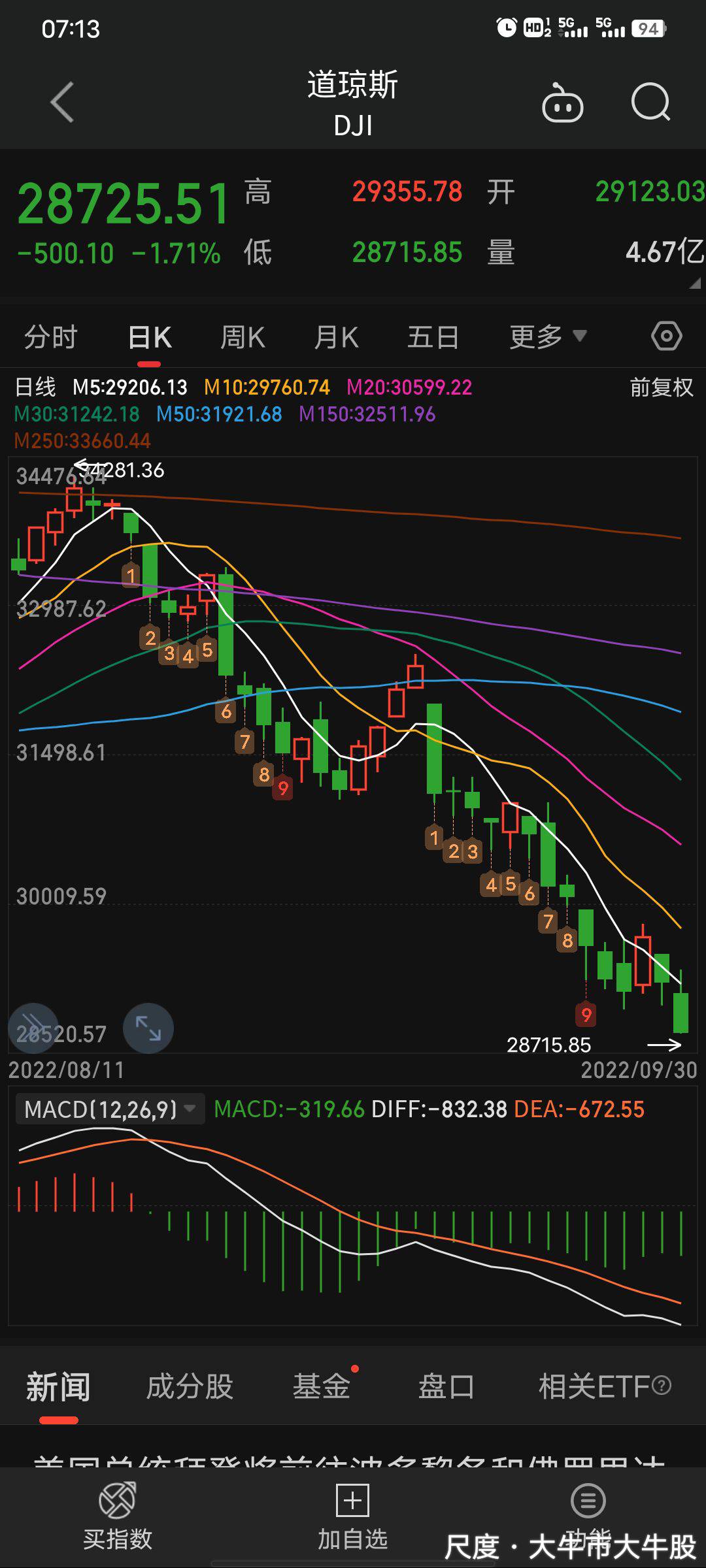
Task: Switch to the 分时 chart tab
Action: pyautogui.click(x=51, y=338)
